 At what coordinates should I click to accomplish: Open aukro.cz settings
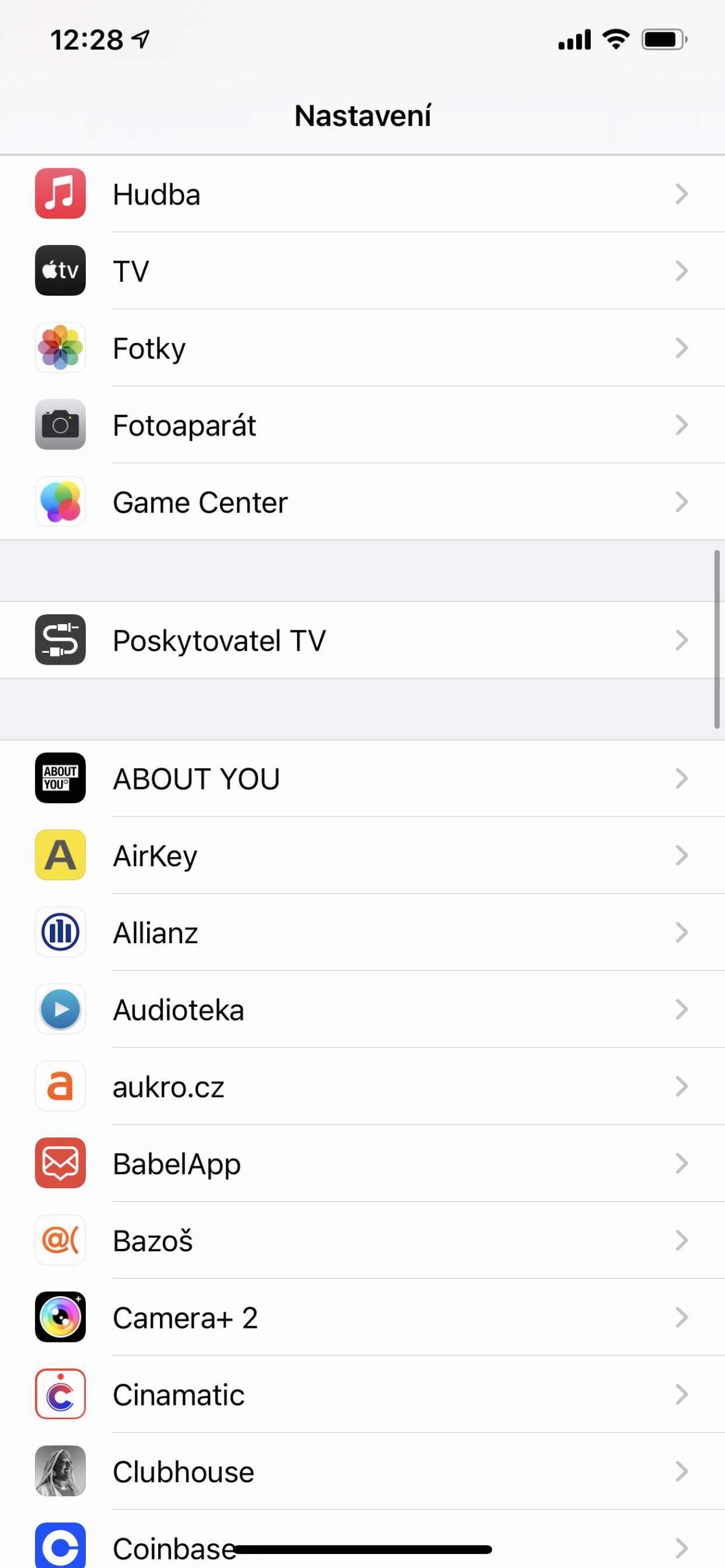click(362, 1087)
